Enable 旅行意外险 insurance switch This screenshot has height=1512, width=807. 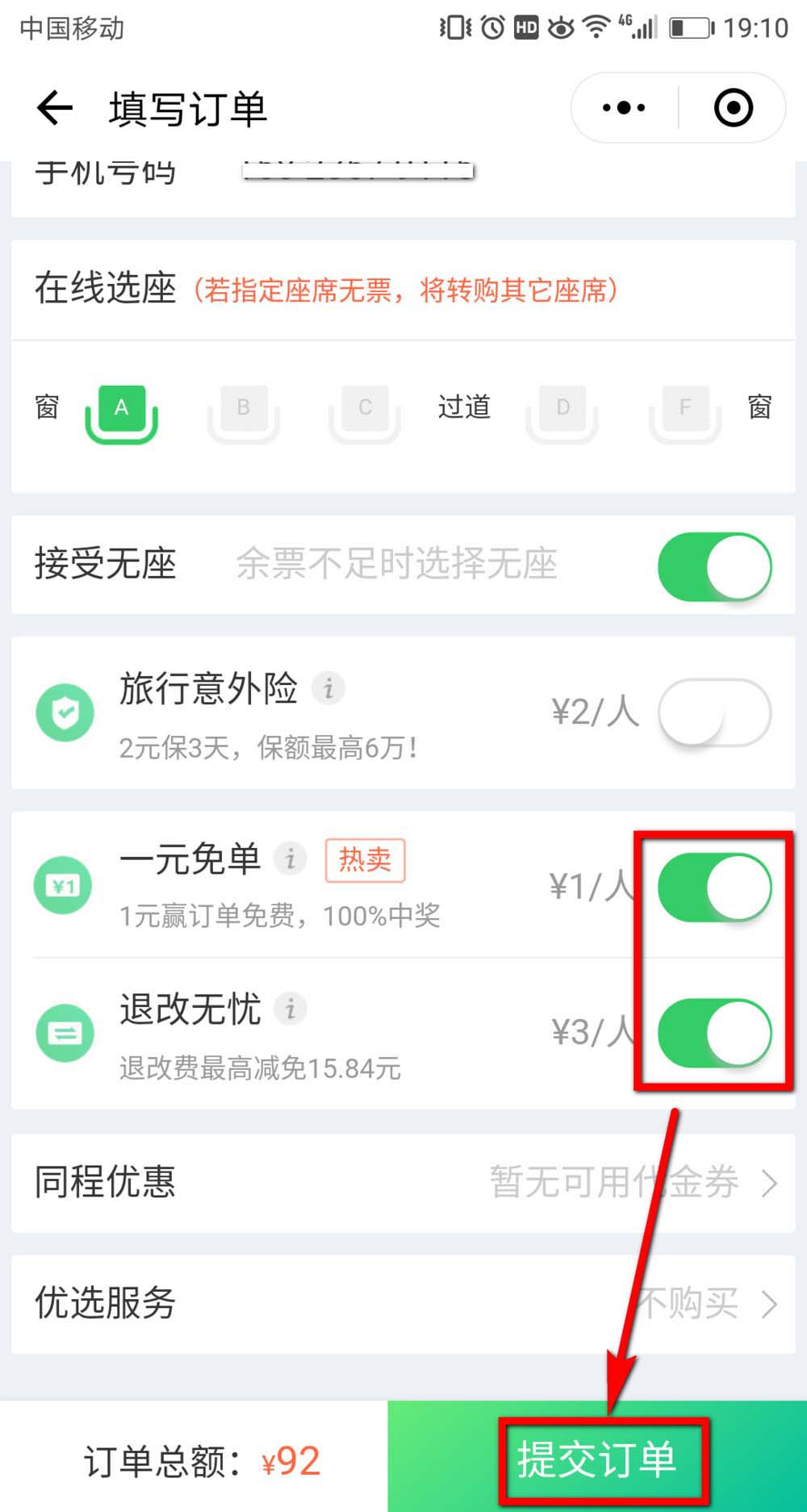pos(714,712)
